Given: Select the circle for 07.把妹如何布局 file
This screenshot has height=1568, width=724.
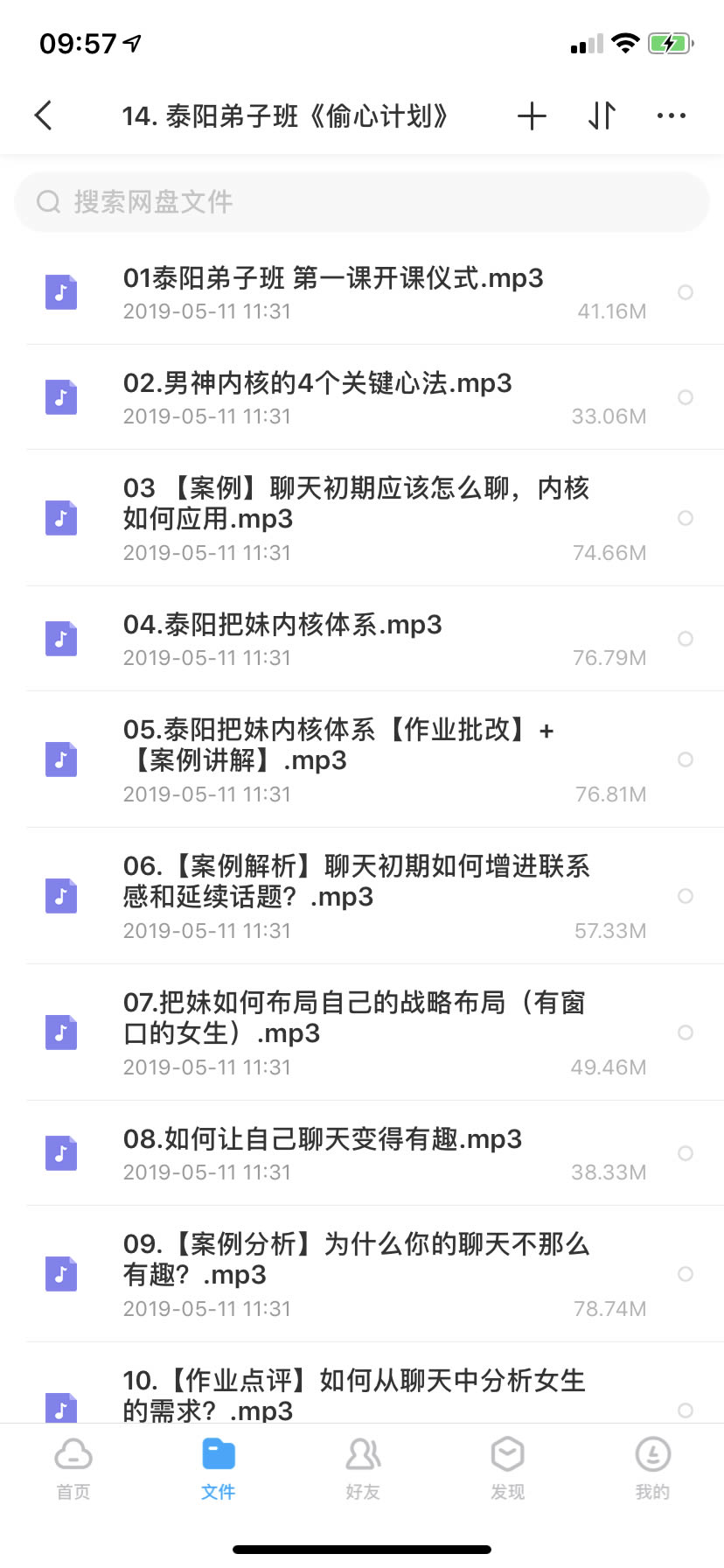Looking at the screenshot, I should tap(686, 1032).
